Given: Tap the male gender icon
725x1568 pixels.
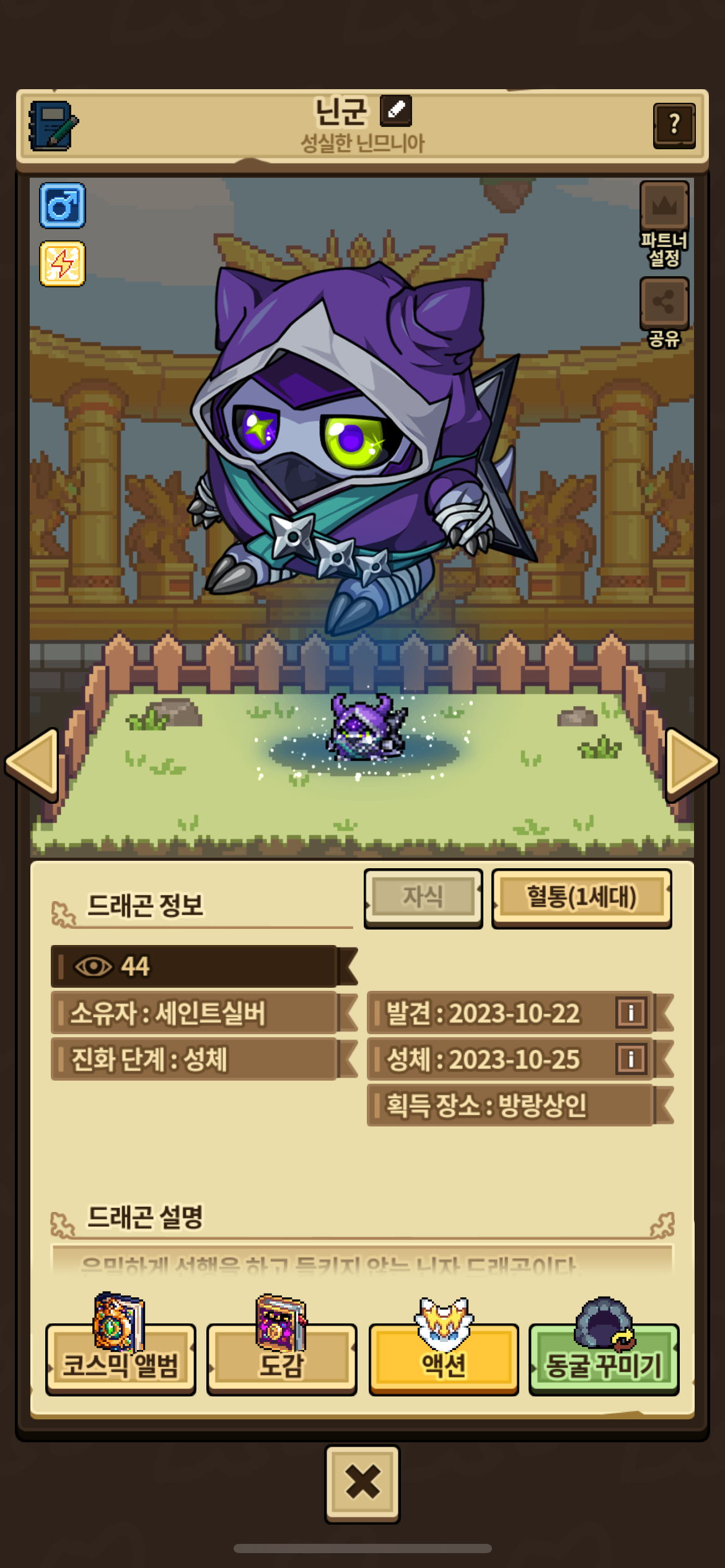Looking at the screenshot, I should point(63,206).
